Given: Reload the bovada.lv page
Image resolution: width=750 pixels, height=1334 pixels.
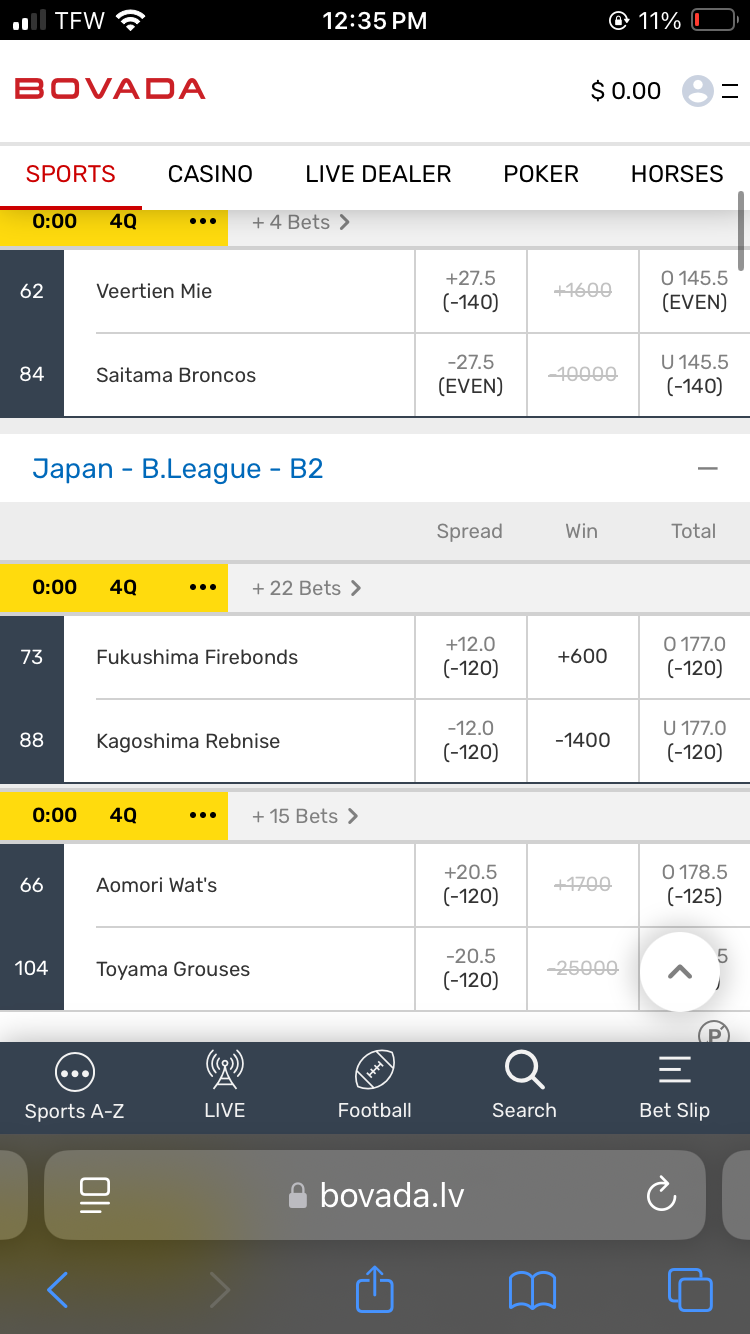Looking at the screenshot, I should [661, 1194].
